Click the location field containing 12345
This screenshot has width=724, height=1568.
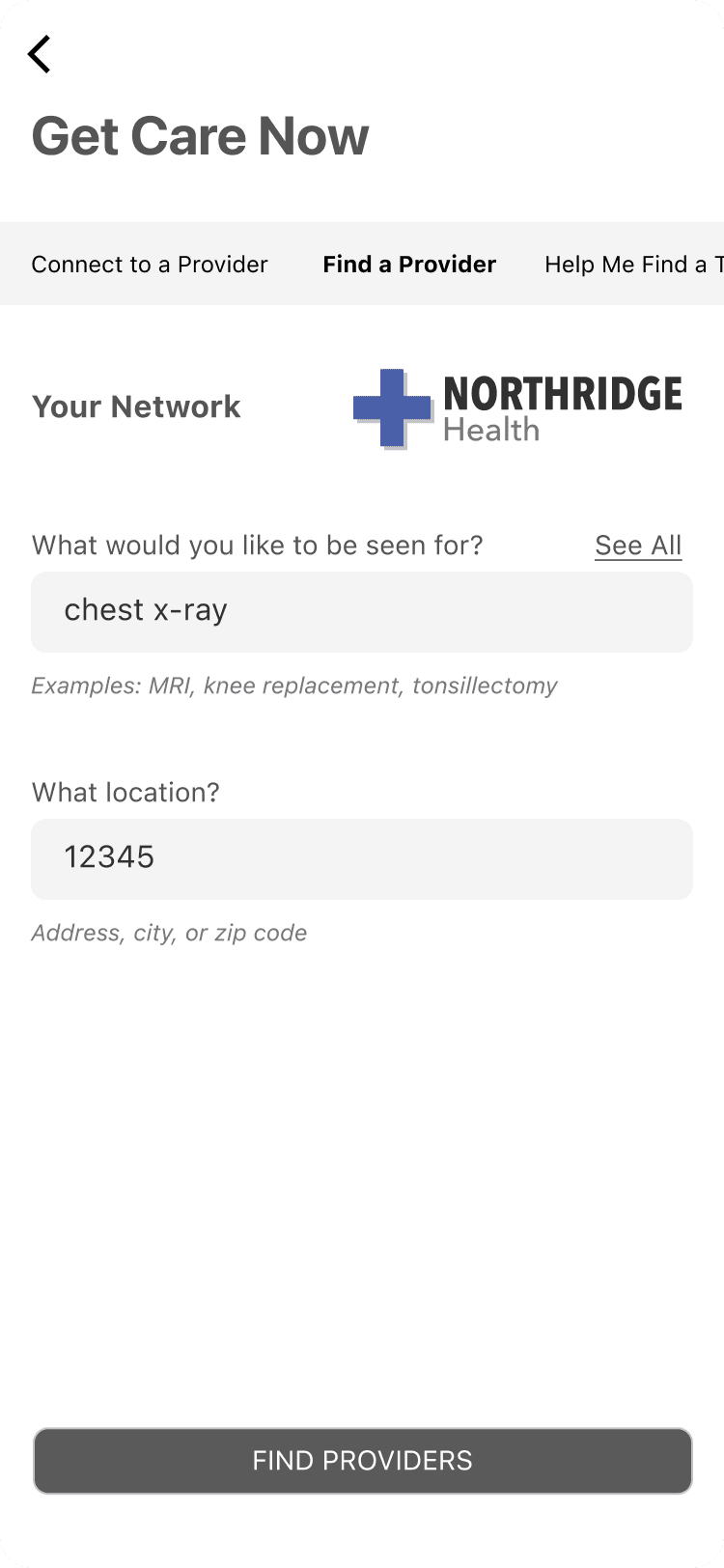[x=362, y=858]
